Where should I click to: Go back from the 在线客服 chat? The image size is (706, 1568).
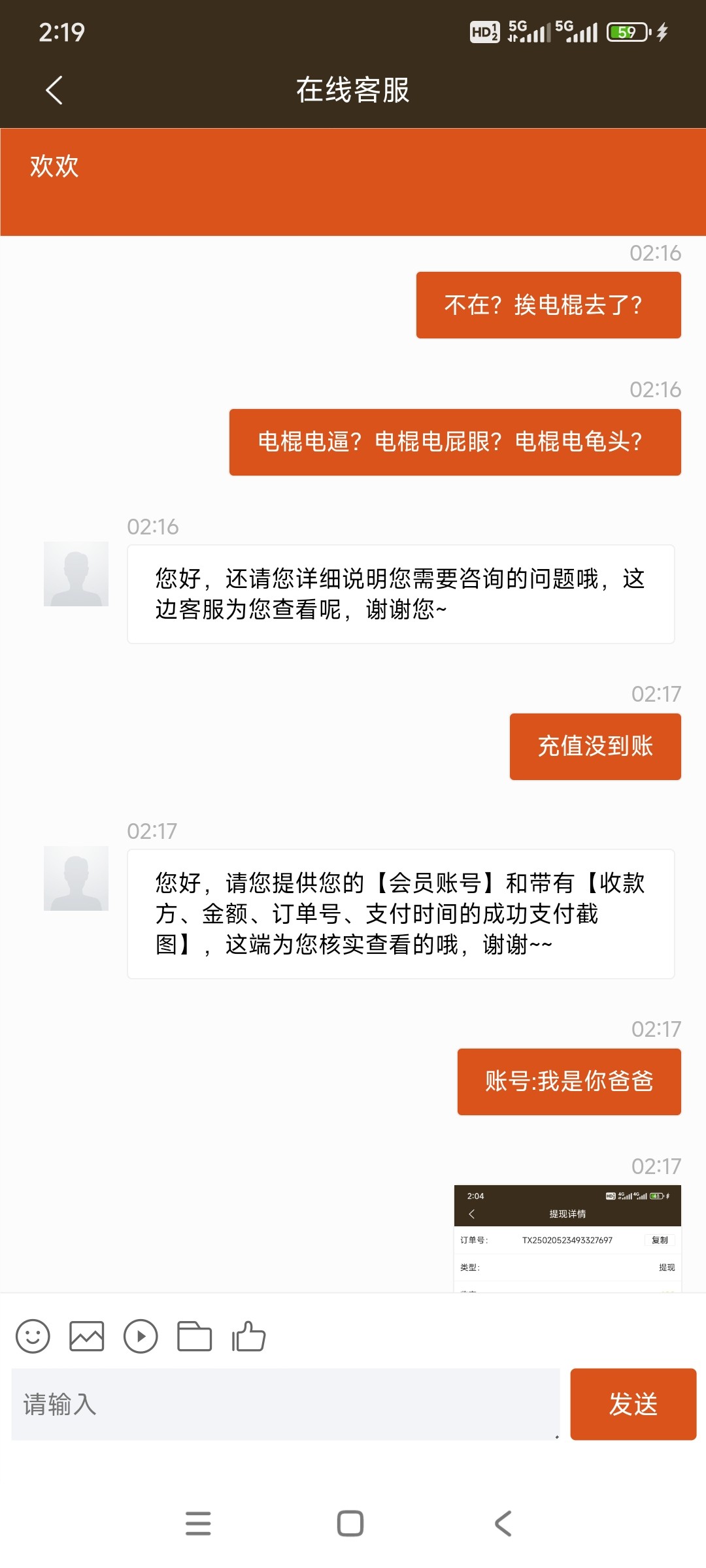54,90
